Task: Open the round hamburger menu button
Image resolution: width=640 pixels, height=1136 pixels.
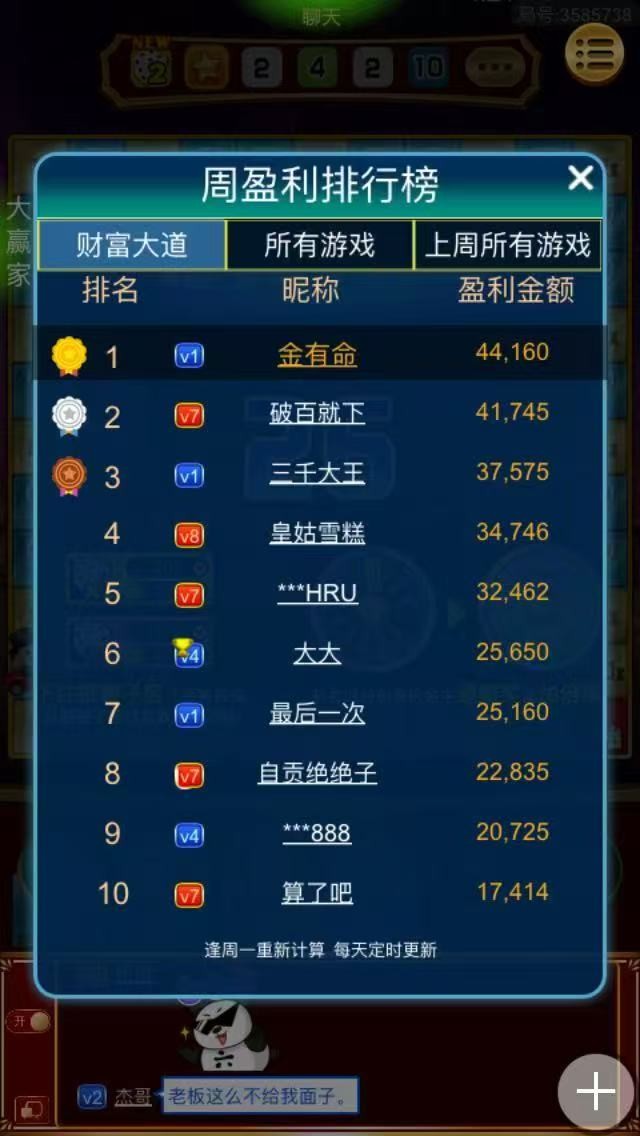Action: (x=595, y=53)
